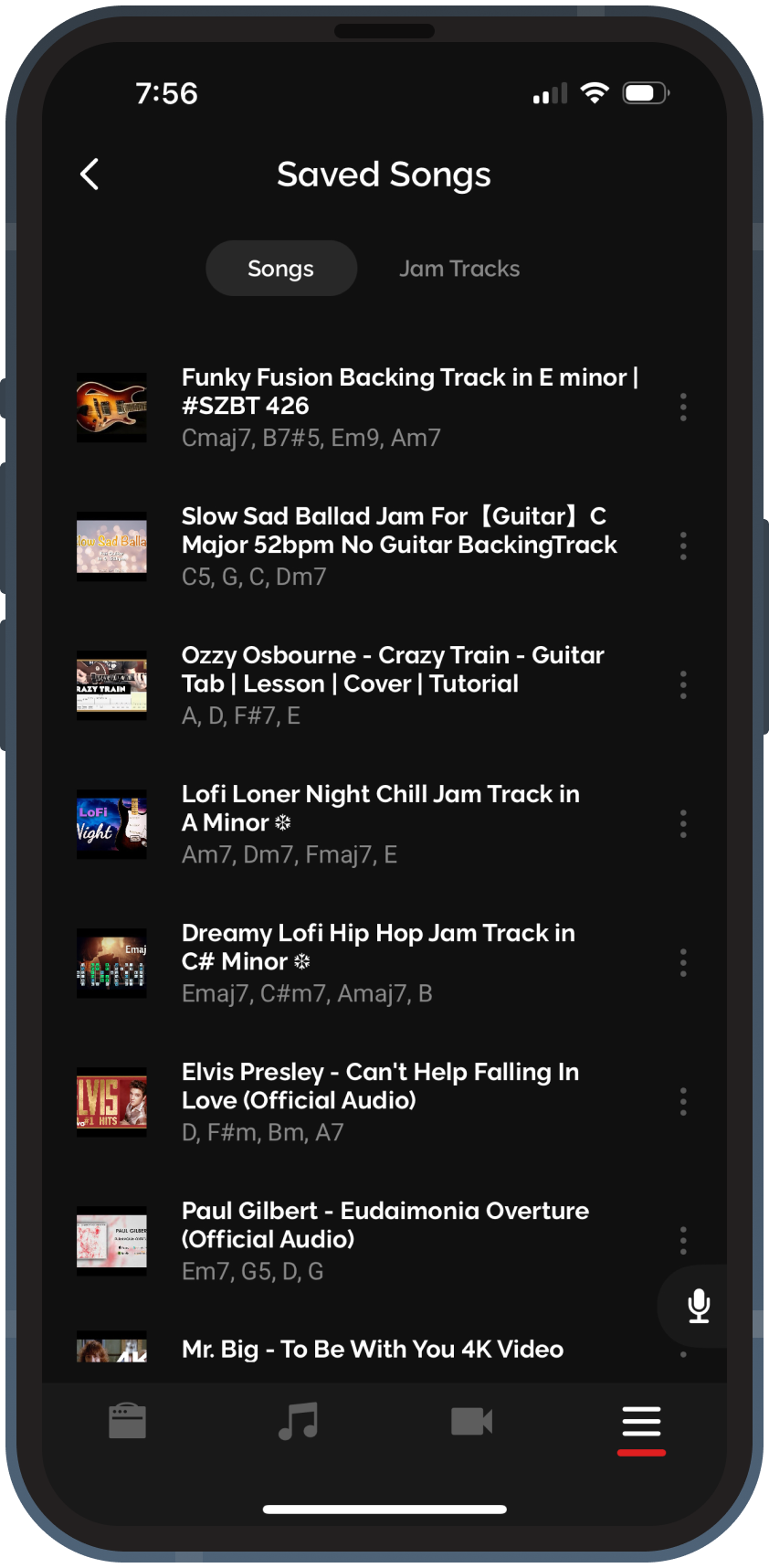This screenshot has width=769, height=1568.
Task: Switch to the Jam Tracks tab
Action: point(459,269)
